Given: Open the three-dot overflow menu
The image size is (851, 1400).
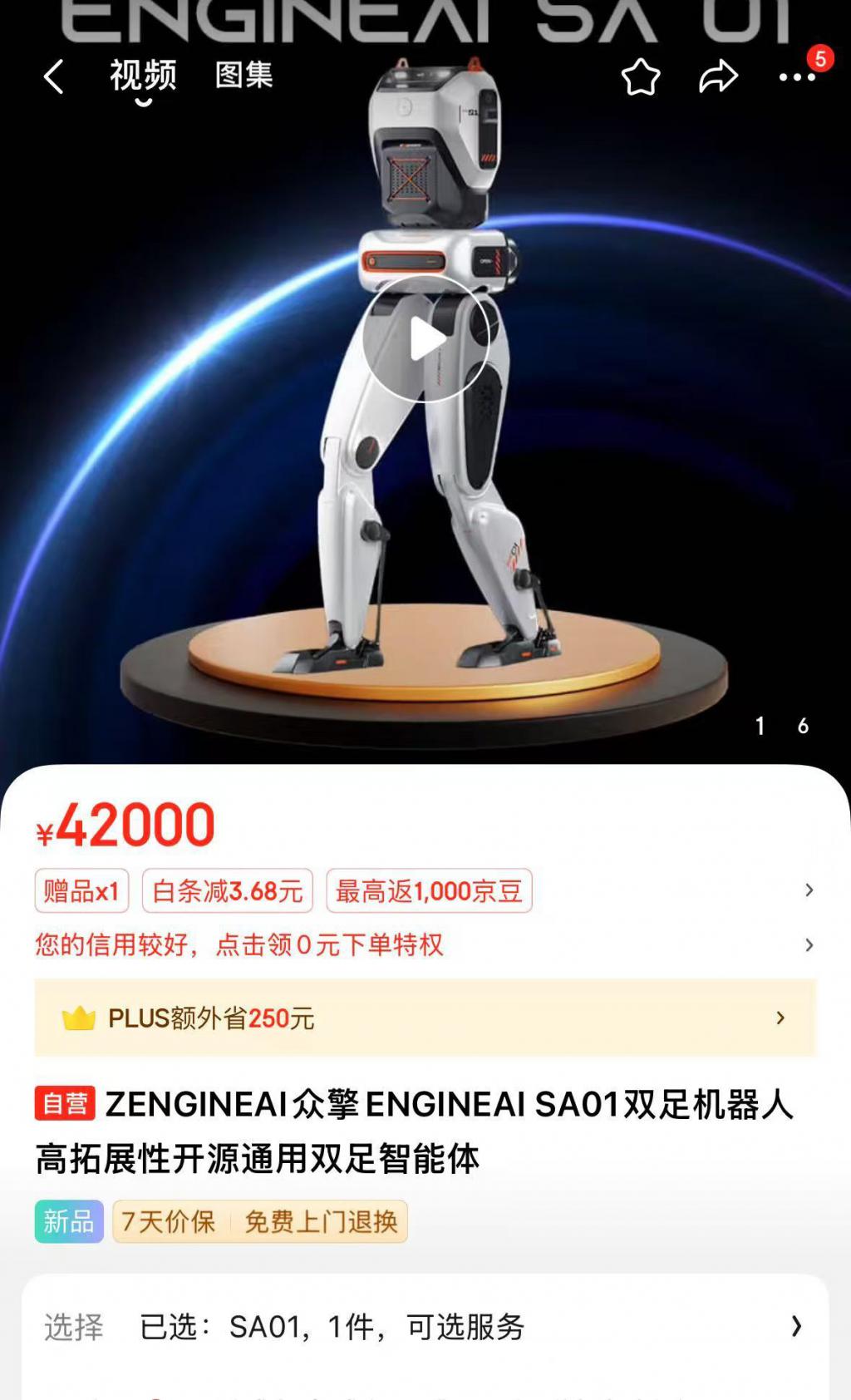Looking at the screenshot, I should (x=796, y=77).
